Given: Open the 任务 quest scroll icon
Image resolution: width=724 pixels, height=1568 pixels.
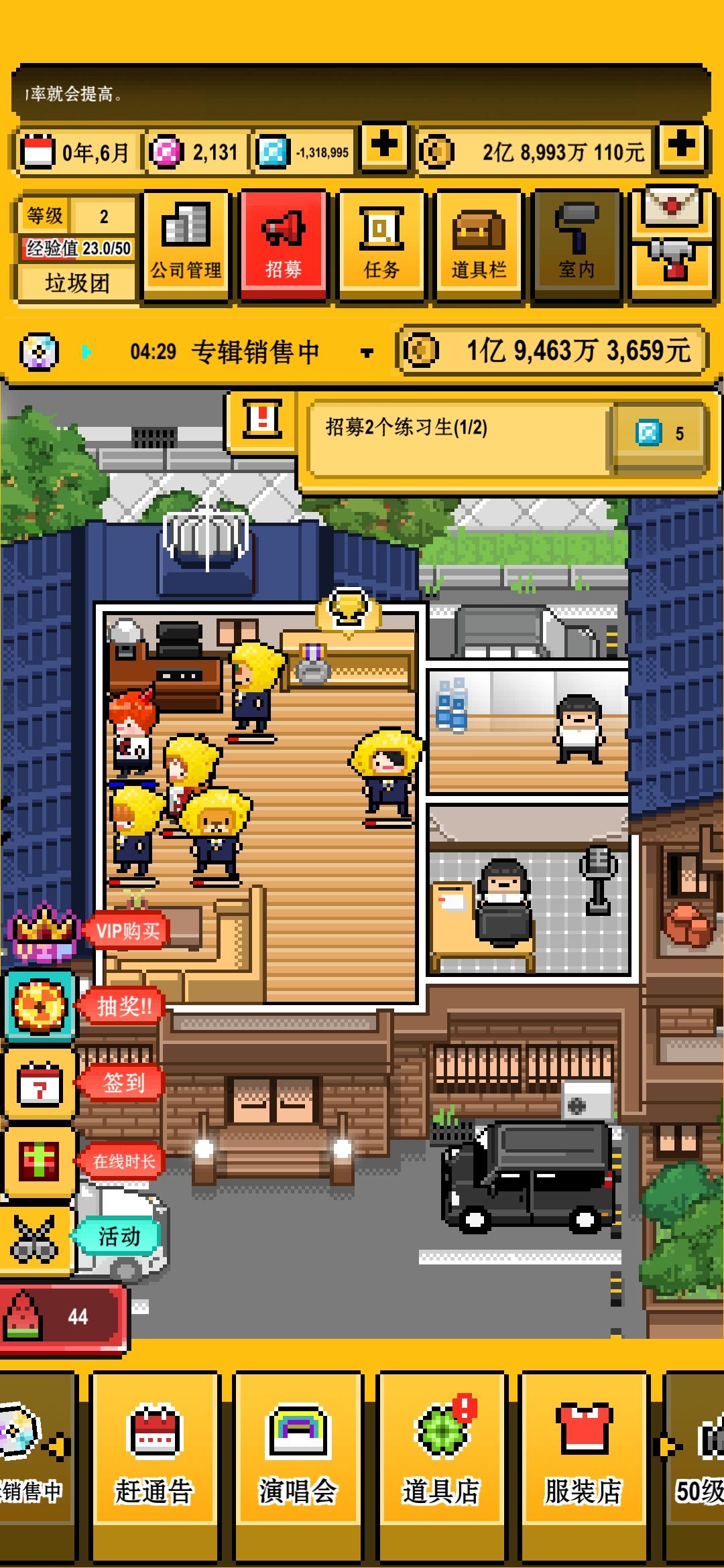Looking at the screenshot, I should [x=381, y=243].
